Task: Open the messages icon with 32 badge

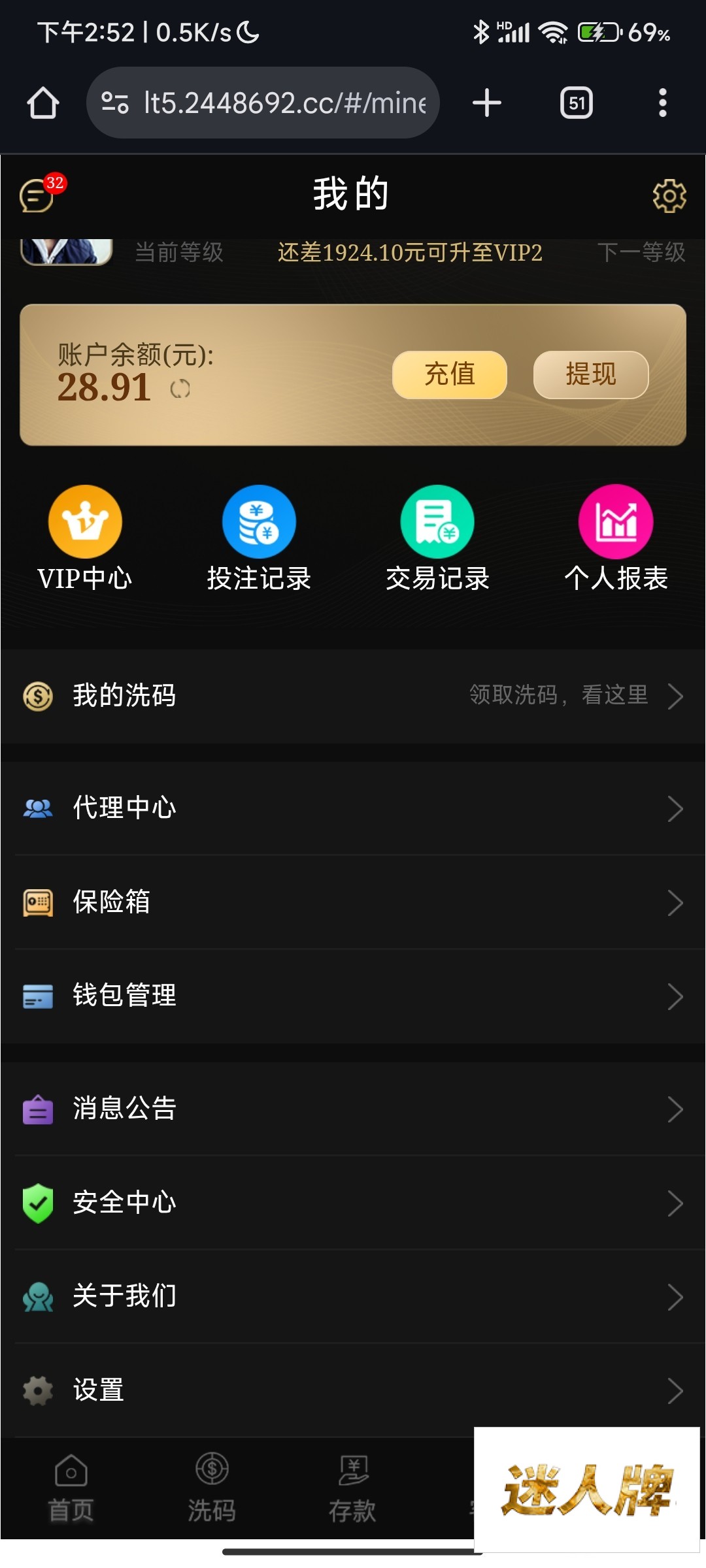Action: [38, 195]
